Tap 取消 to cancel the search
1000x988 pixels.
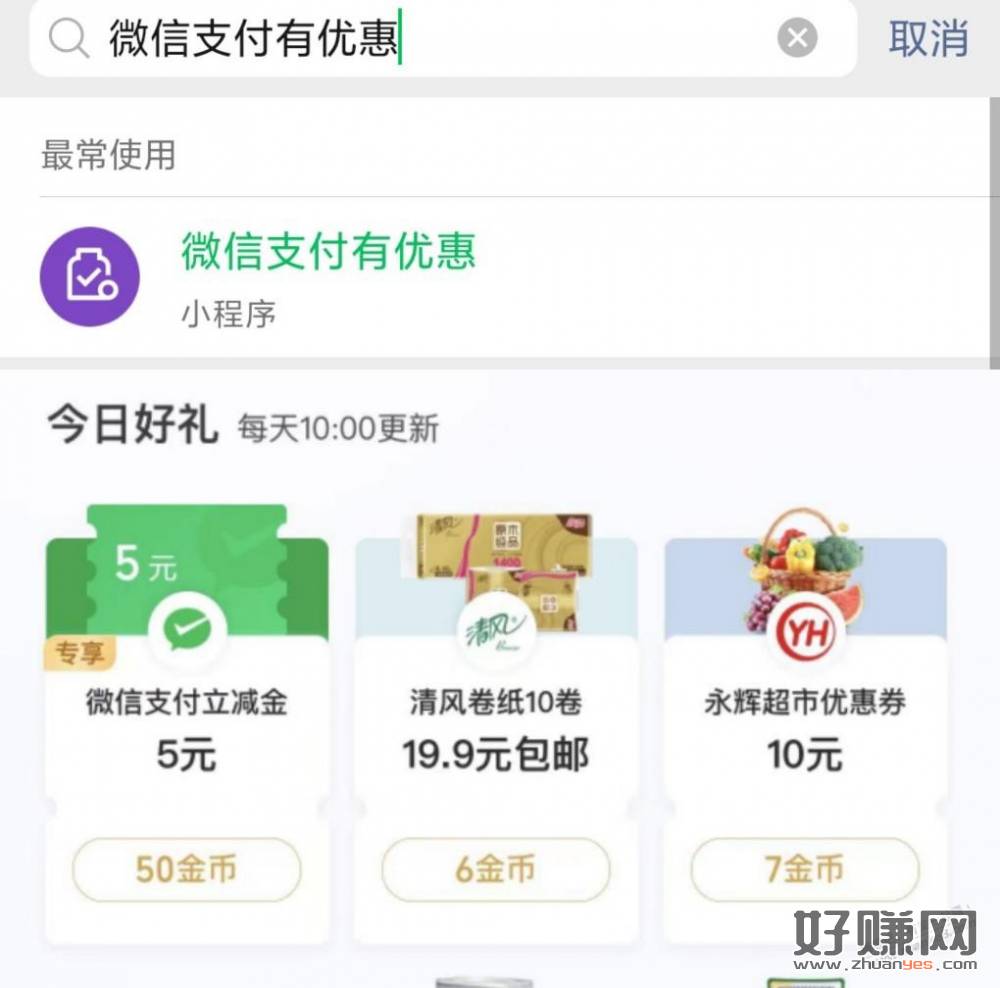tap(928, 39)
